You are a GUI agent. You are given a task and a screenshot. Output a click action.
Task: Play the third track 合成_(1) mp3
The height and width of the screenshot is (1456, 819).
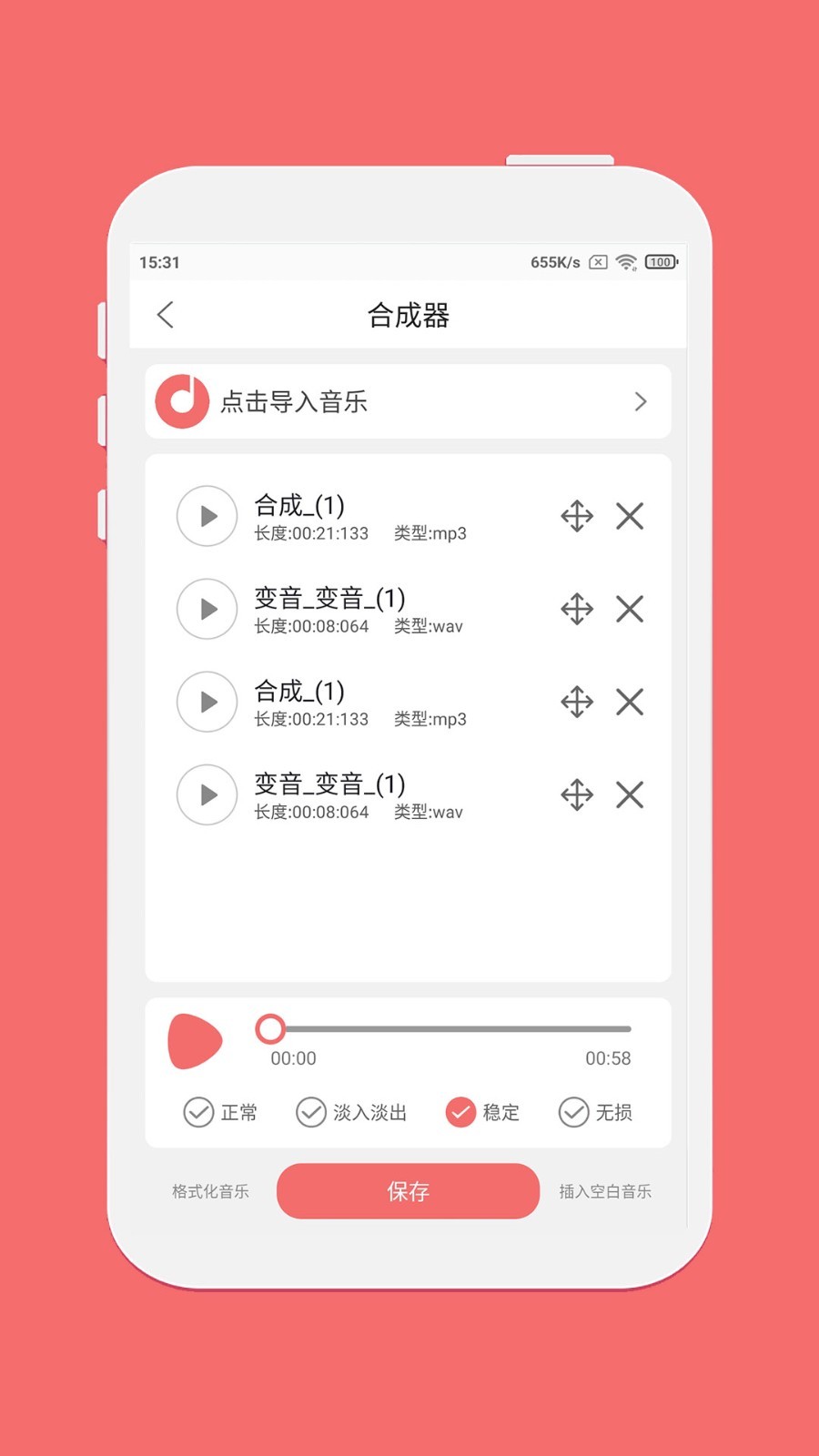[x=207, y=702]
